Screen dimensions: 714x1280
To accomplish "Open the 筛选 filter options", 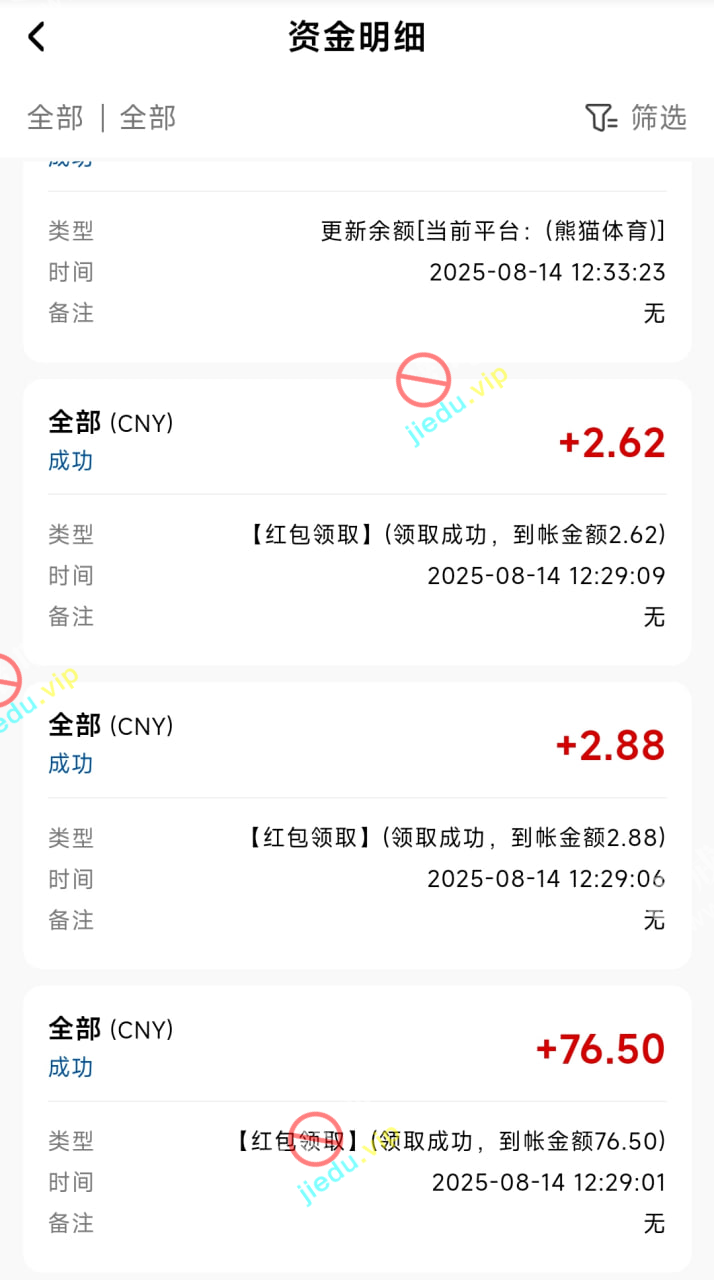I will (x=637, y=118).
